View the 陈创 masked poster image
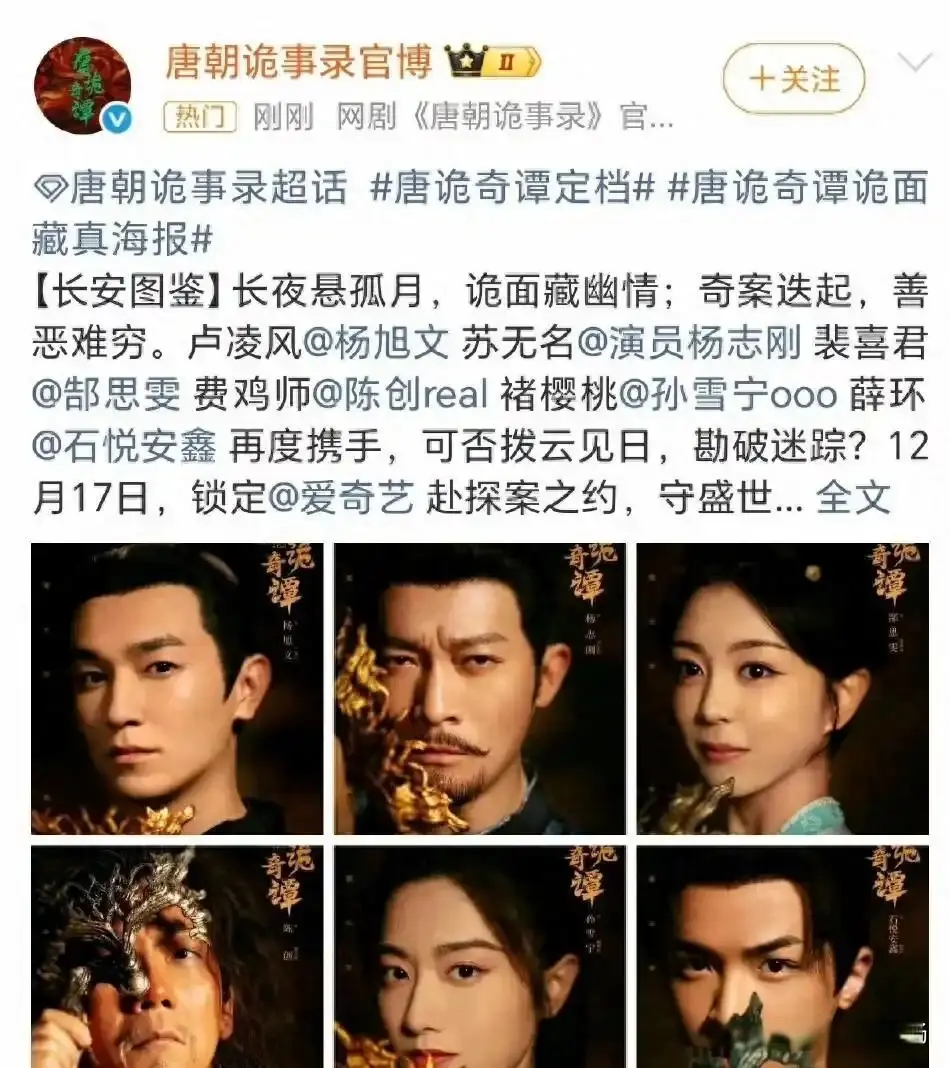Screen dimensions: 950x1068 [177, 955]
